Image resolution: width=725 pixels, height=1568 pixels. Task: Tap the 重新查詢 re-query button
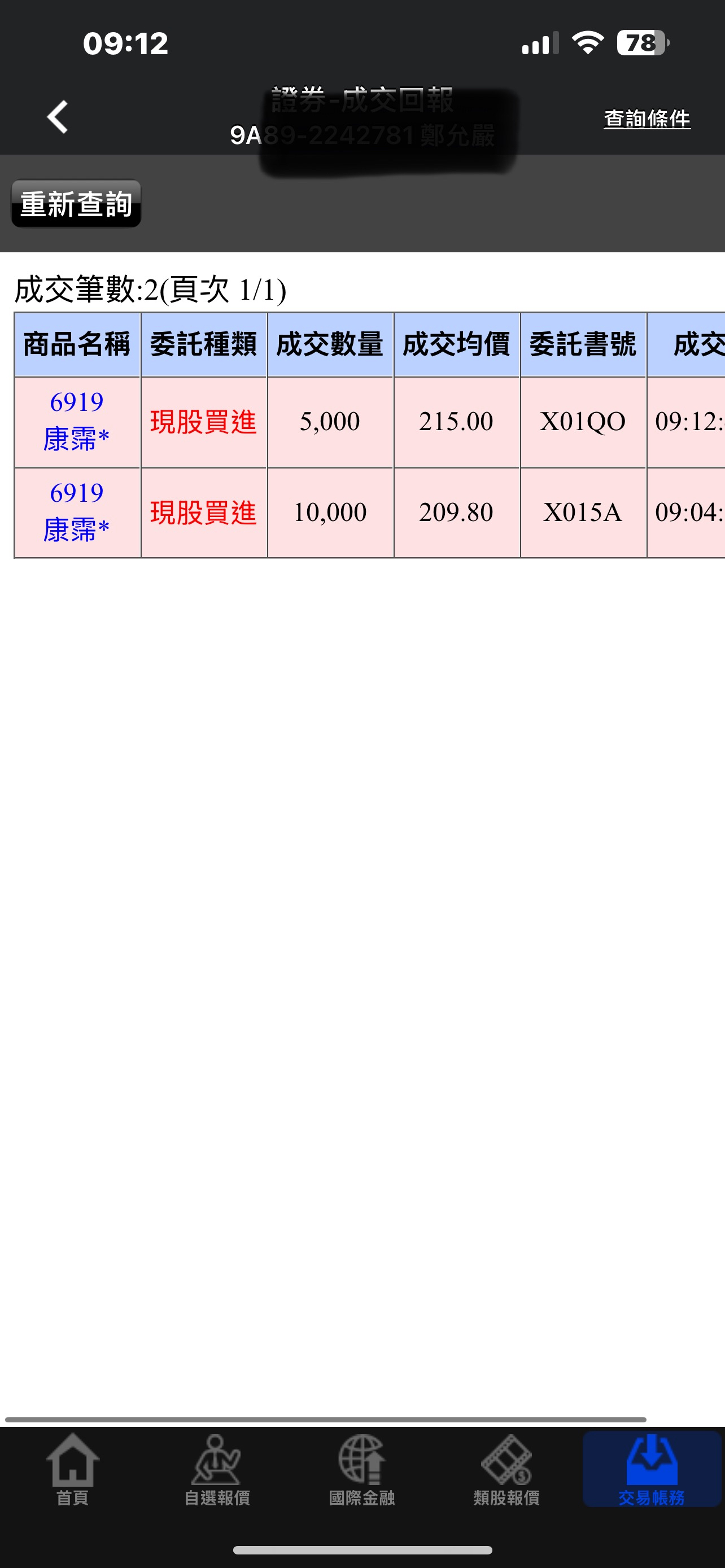[x=76, y=204]
